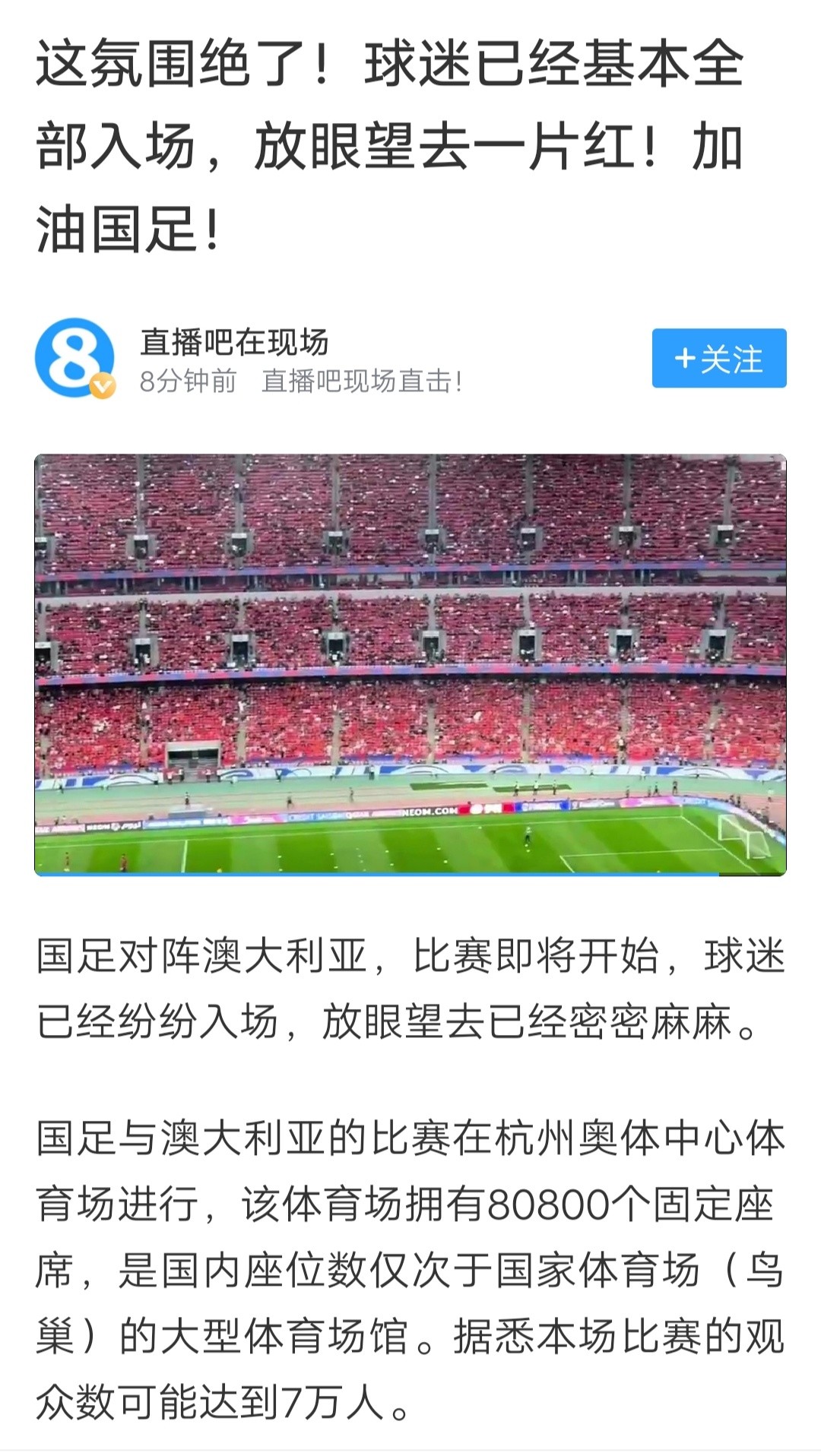Viewport: 821px width, 1456px height.
Task: Open the 直播吧在现场 author name
Action: coord(234,341)
